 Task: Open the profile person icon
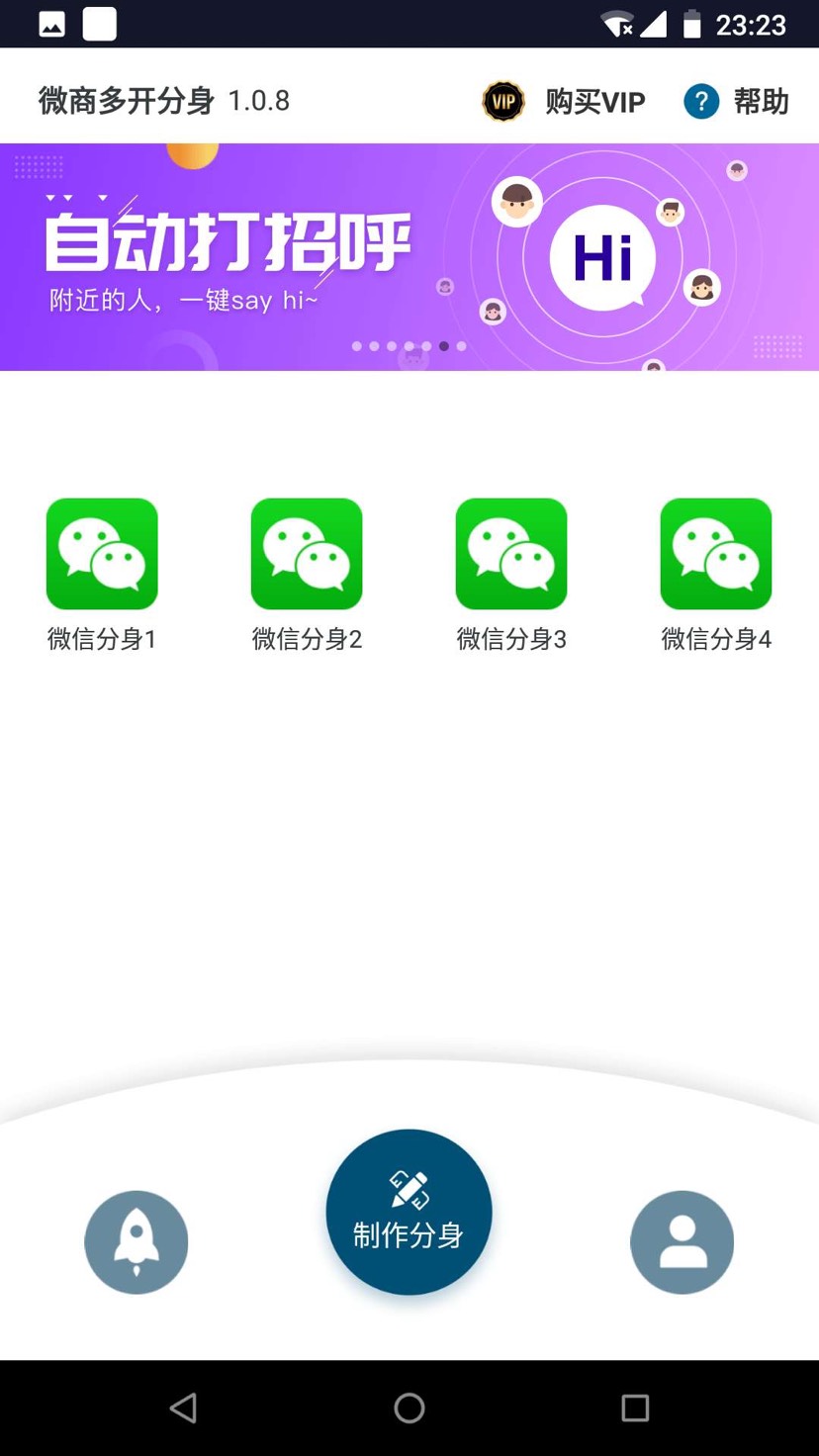click(682, 1241)
